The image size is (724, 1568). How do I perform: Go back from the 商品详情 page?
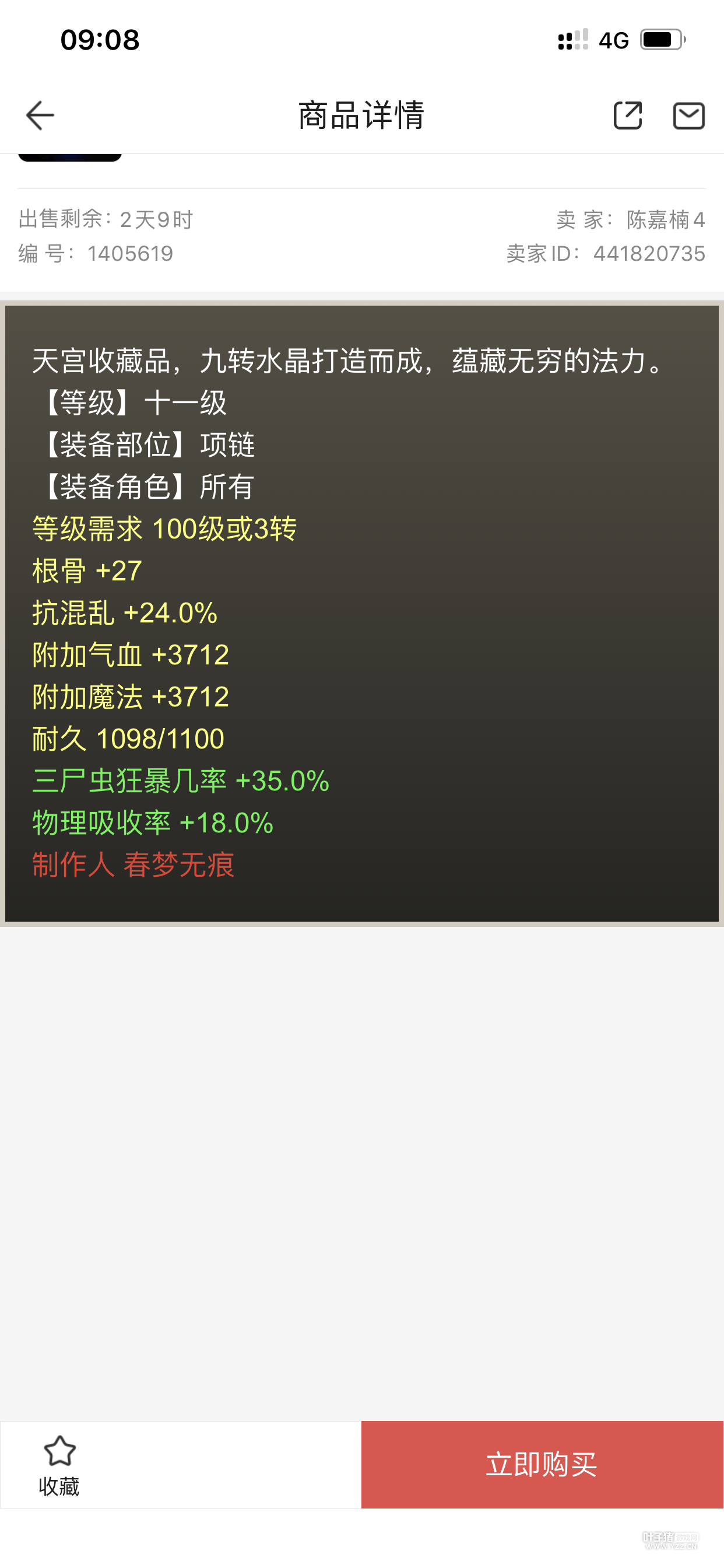[40, 116]
